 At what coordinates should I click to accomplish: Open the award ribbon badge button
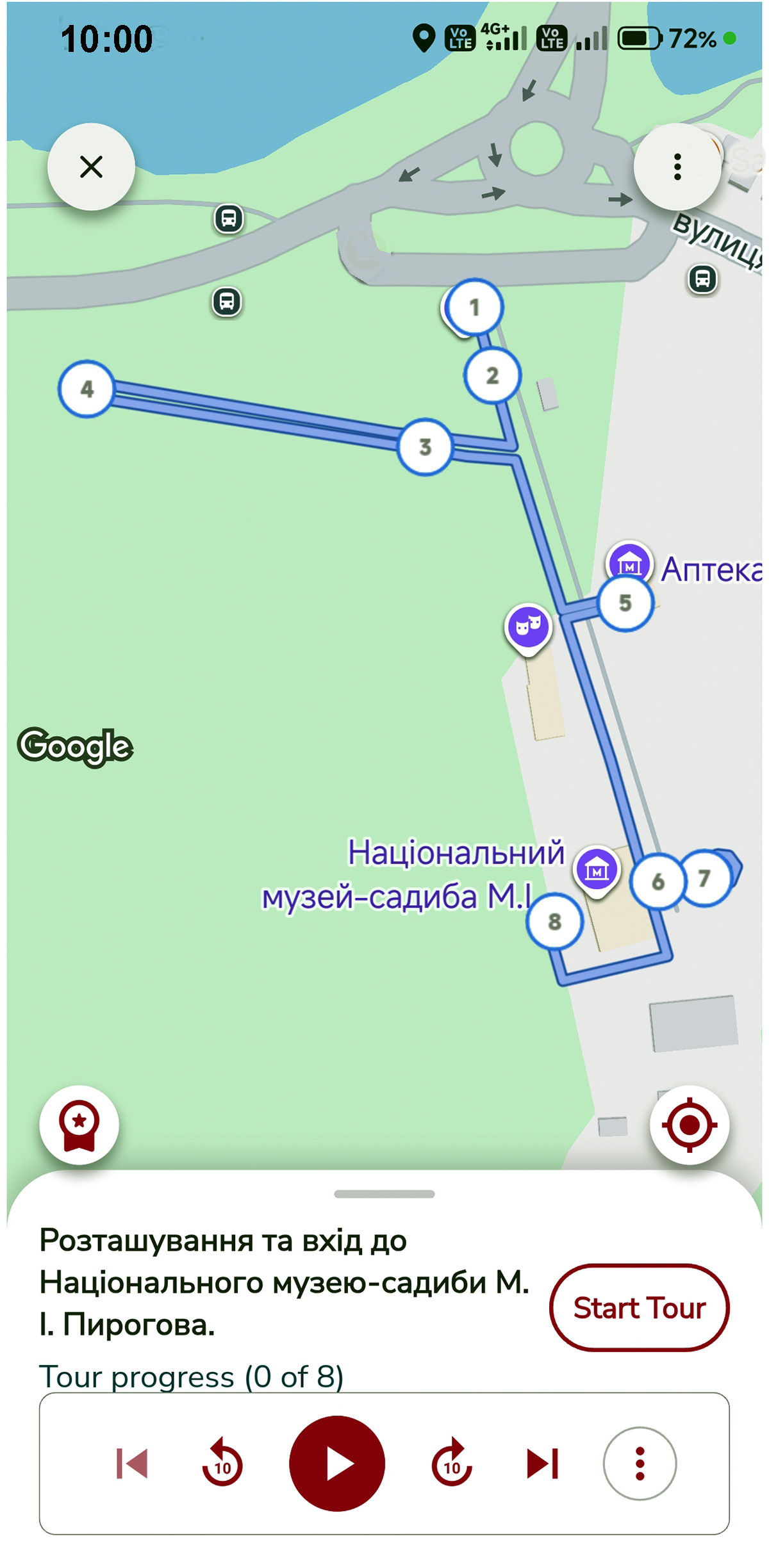(79, 1125)
